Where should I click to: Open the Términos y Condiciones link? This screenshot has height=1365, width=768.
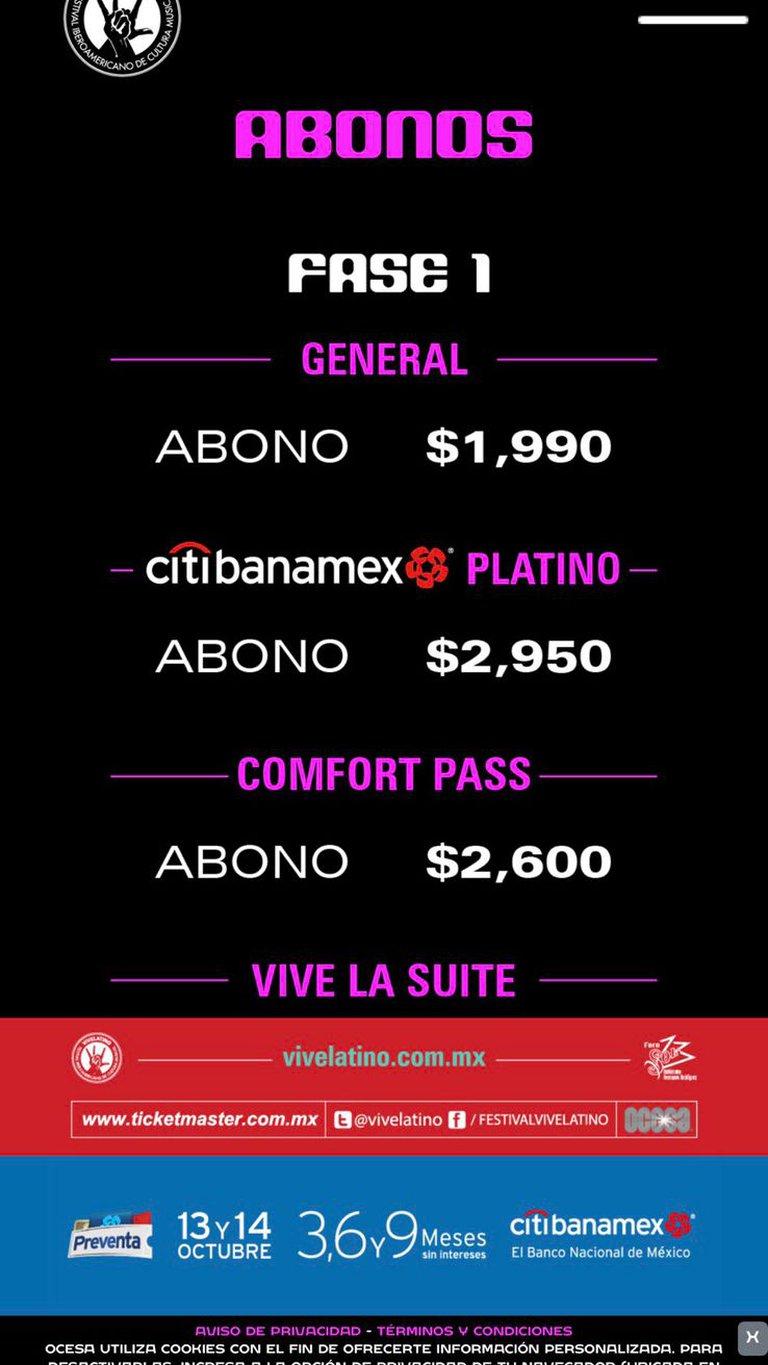point(474,1331)
